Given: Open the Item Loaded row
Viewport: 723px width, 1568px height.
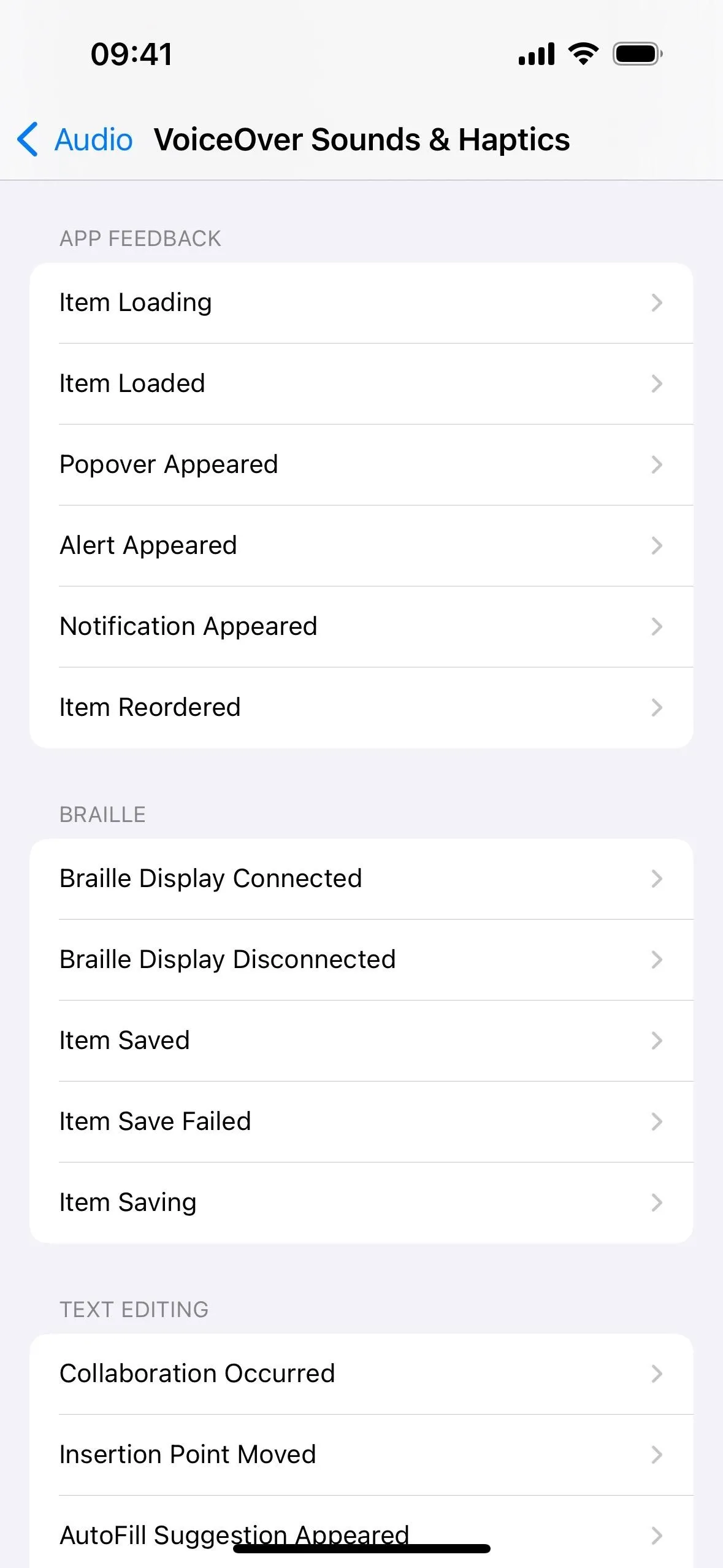Looking at the screenshot, I should click(361, 384).
